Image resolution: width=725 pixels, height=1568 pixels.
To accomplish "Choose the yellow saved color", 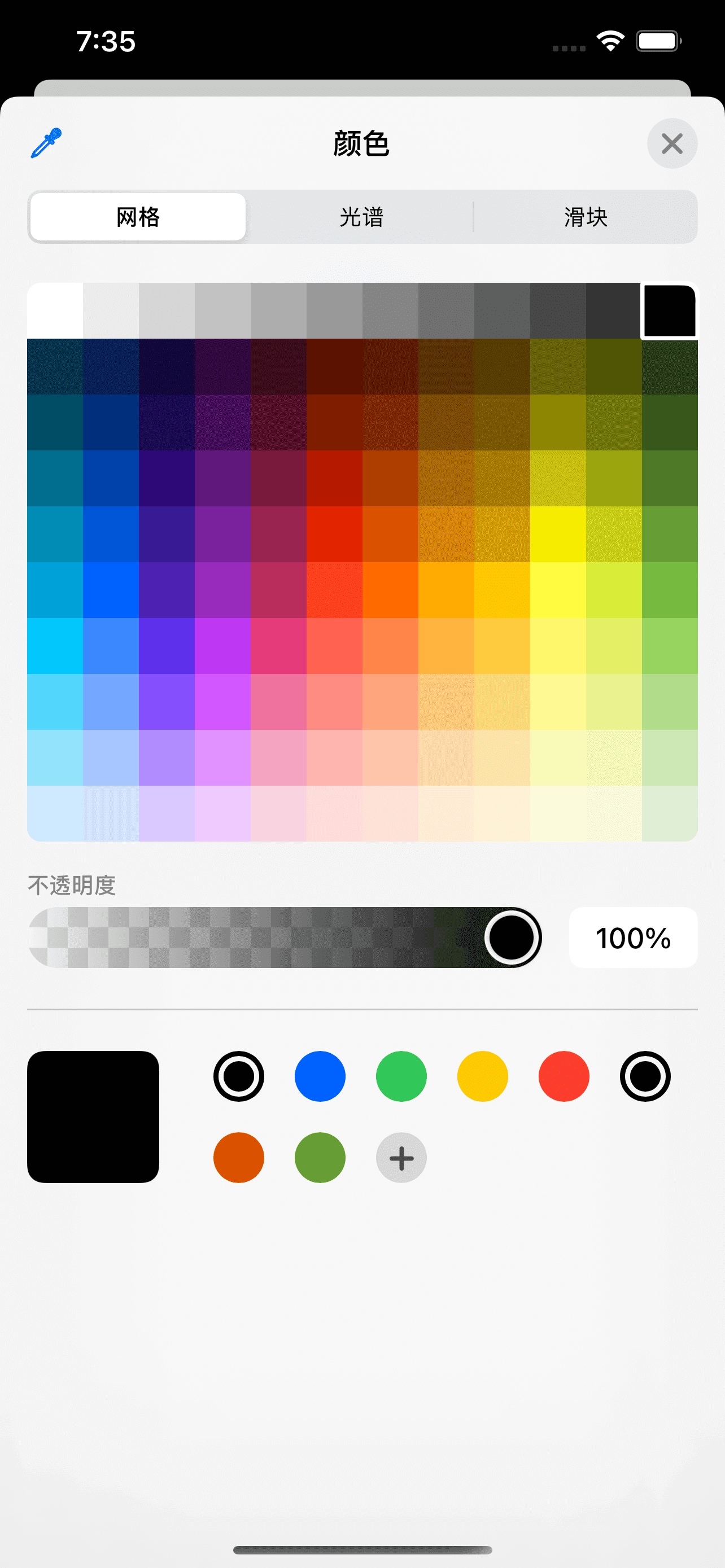I will point(483,1076).
